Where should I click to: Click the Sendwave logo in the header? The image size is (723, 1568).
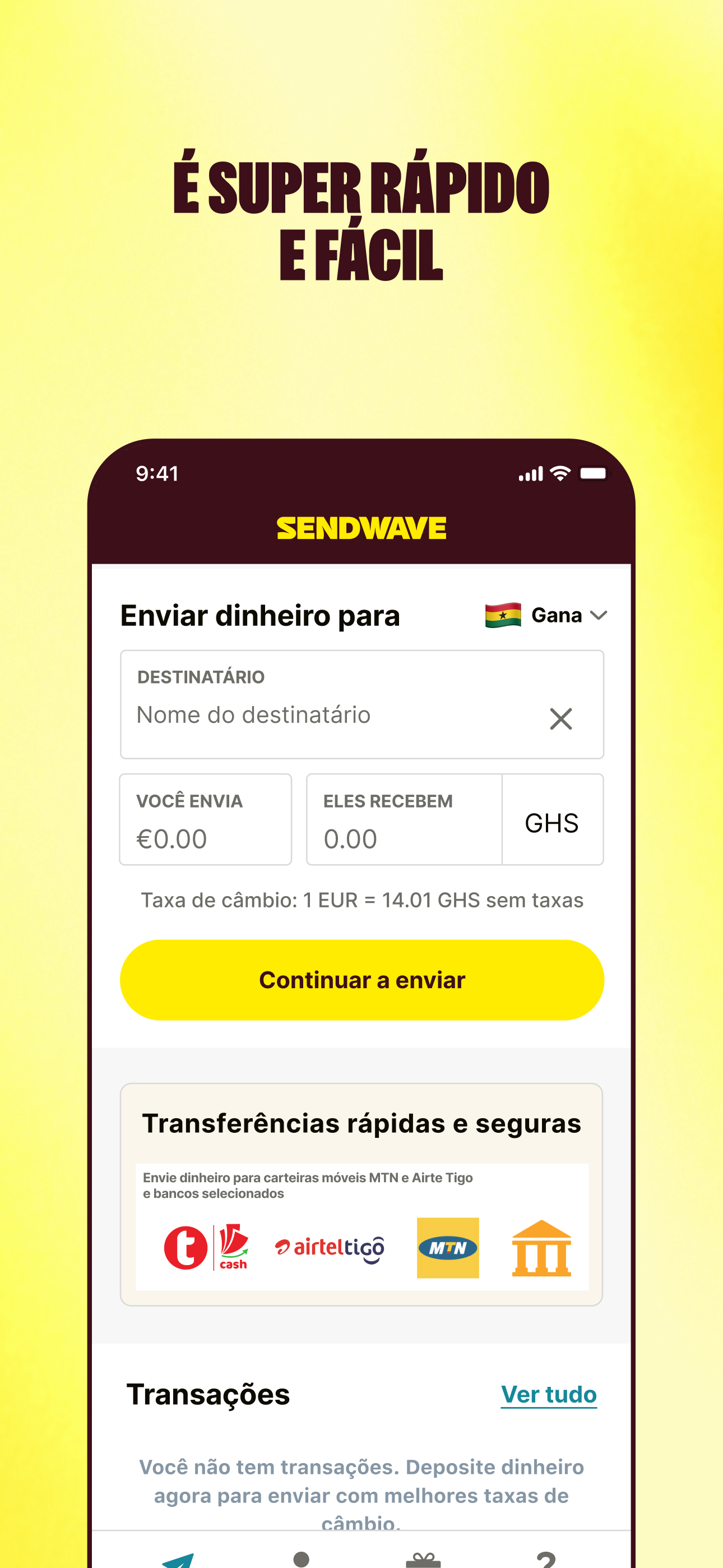[x=361, y=527]
